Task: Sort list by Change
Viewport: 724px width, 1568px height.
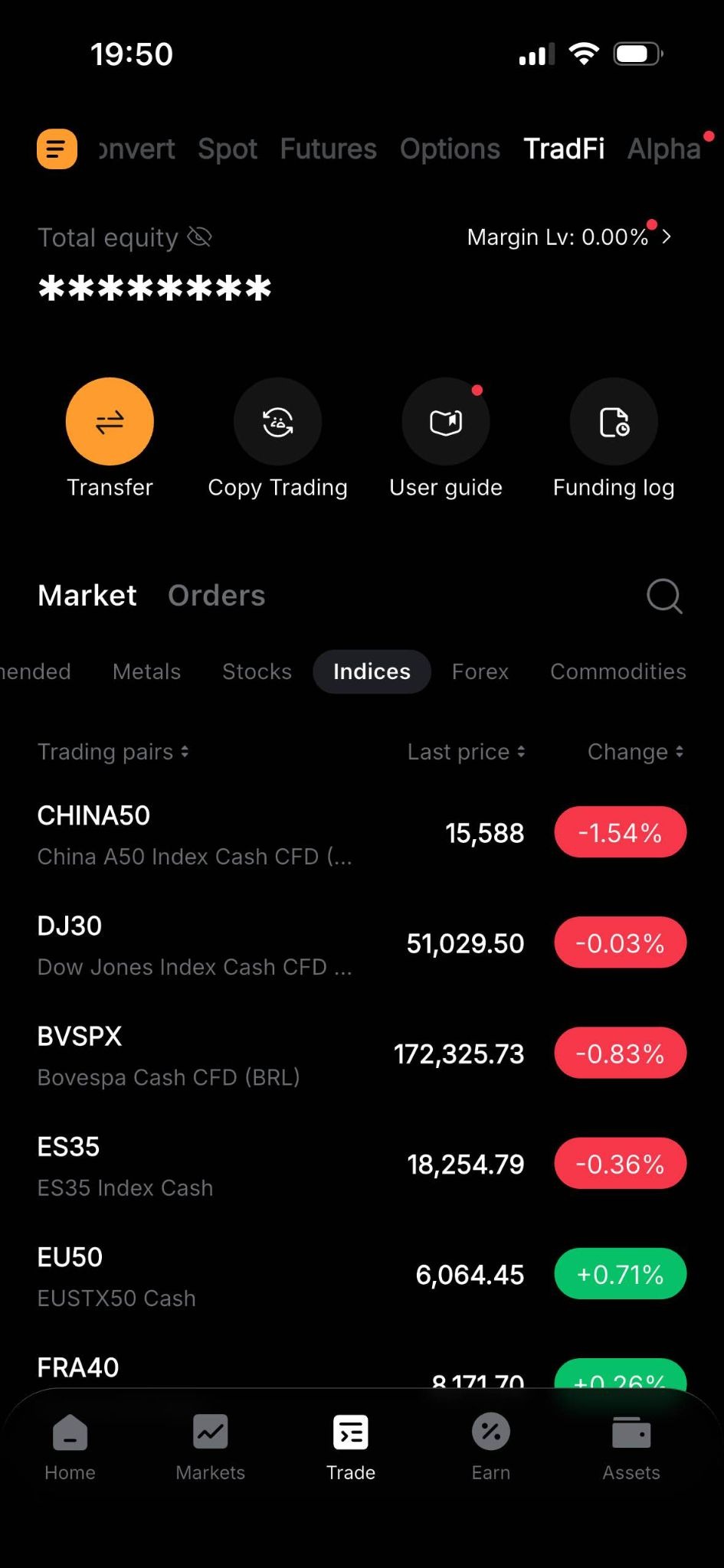Action: point(636,752)
